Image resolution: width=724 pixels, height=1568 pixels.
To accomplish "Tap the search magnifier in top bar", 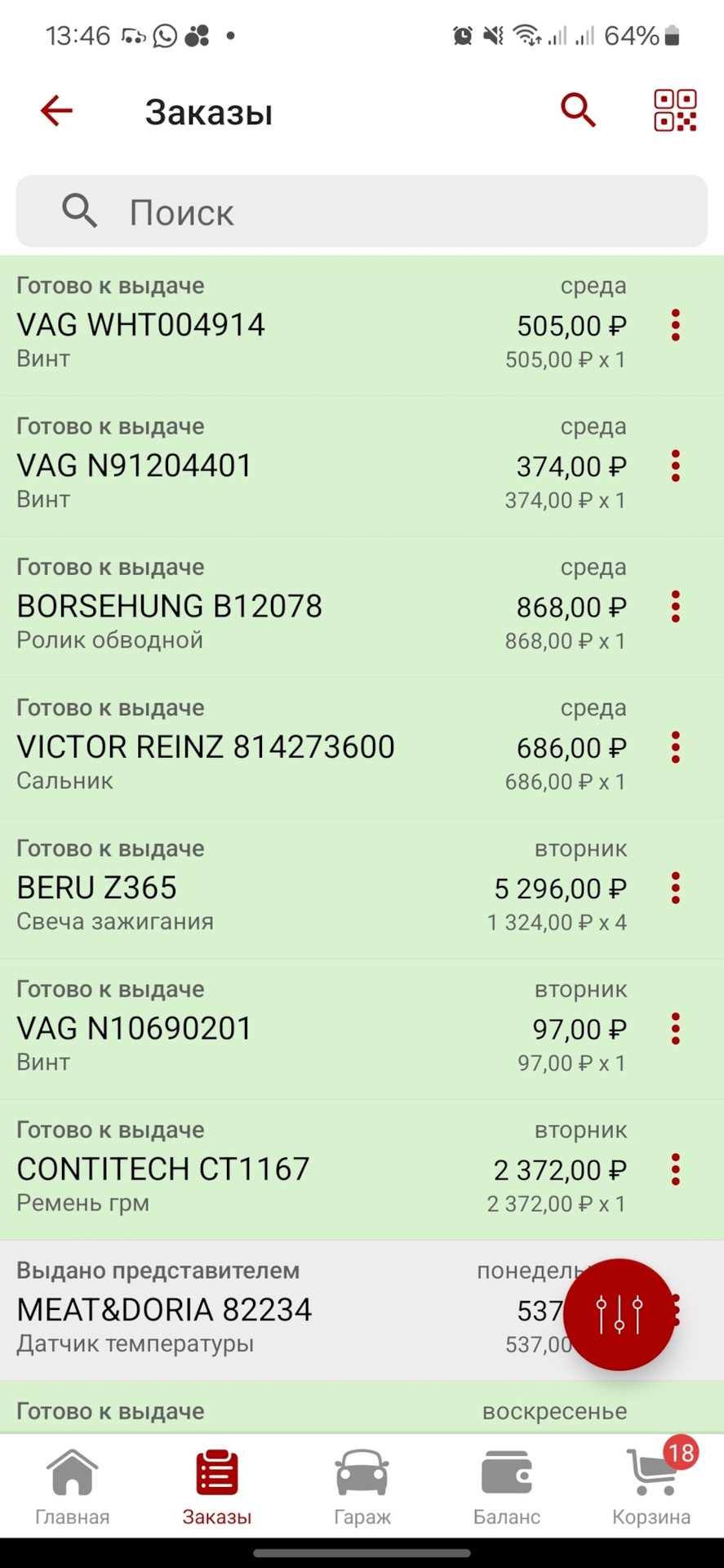I will 578,110.
